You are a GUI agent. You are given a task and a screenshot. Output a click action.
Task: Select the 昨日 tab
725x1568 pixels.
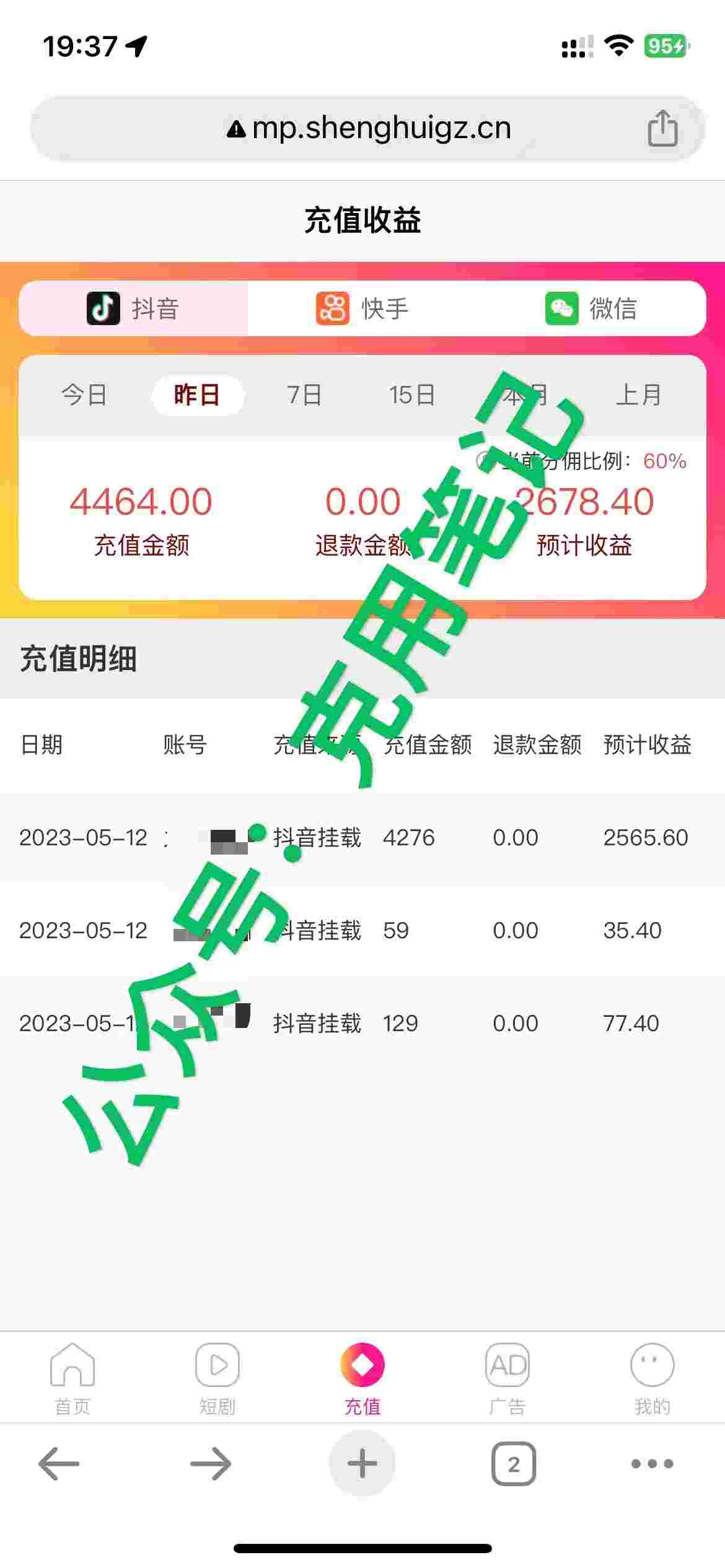[198, 394]
